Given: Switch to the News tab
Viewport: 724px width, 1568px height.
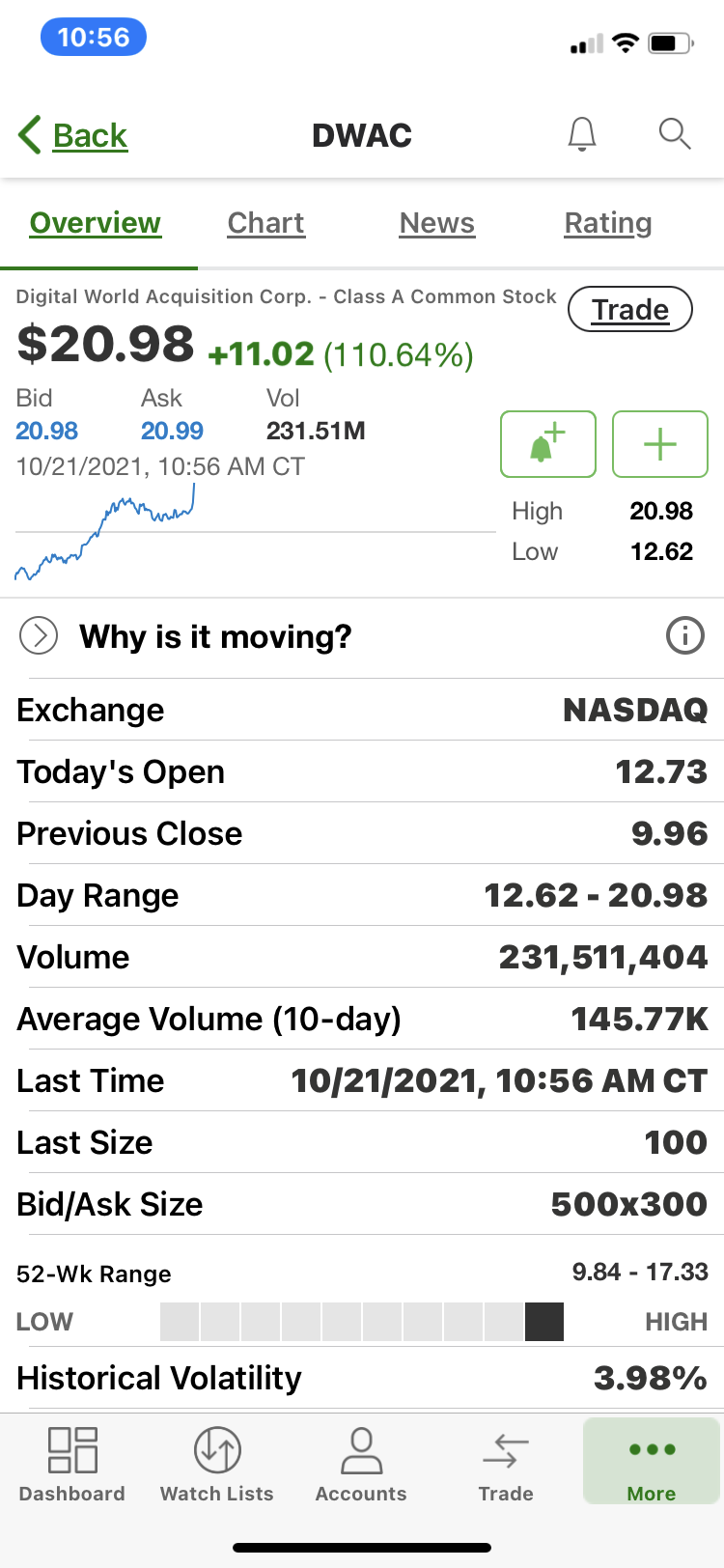Looking at the screenshot, I should coord(436,223).
